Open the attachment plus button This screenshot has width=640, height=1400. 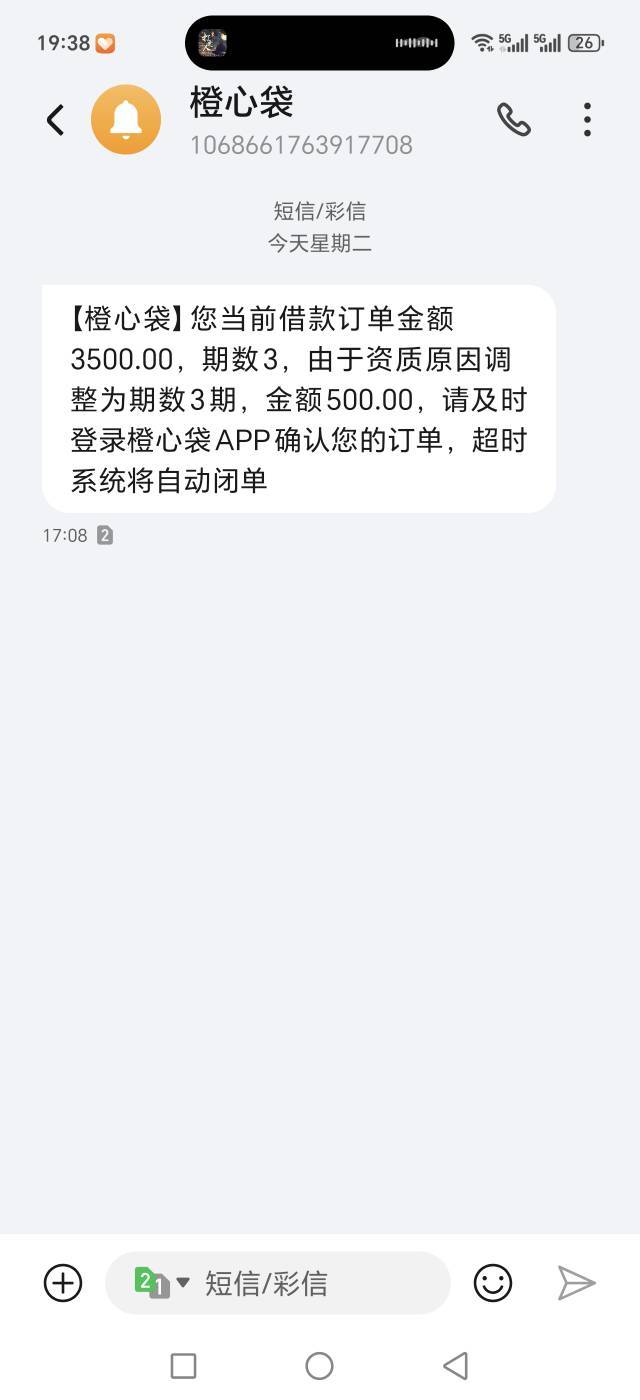[x=63, y=1283]
